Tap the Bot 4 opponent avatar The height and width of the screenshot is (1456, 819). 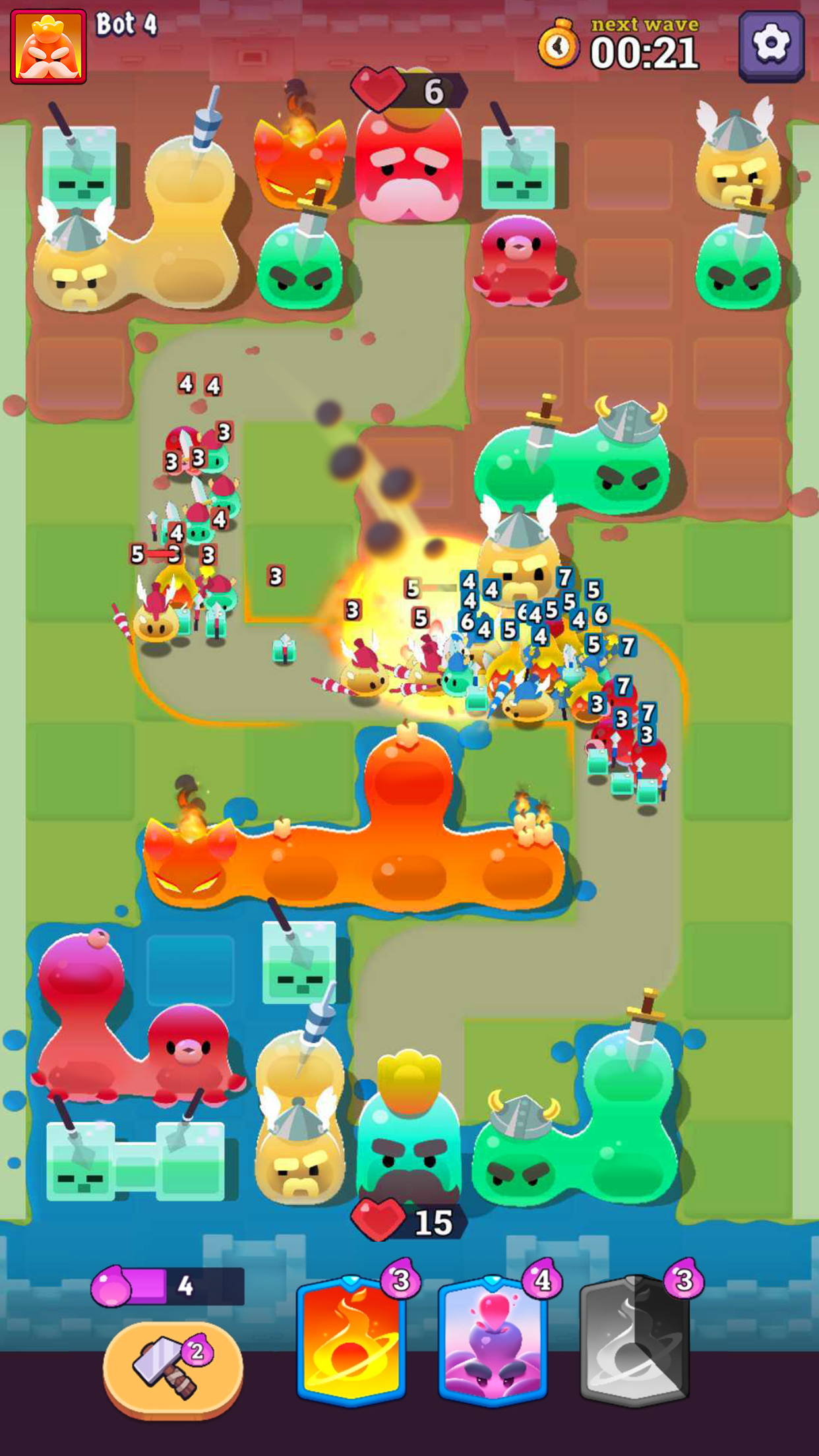click(48, 47)
